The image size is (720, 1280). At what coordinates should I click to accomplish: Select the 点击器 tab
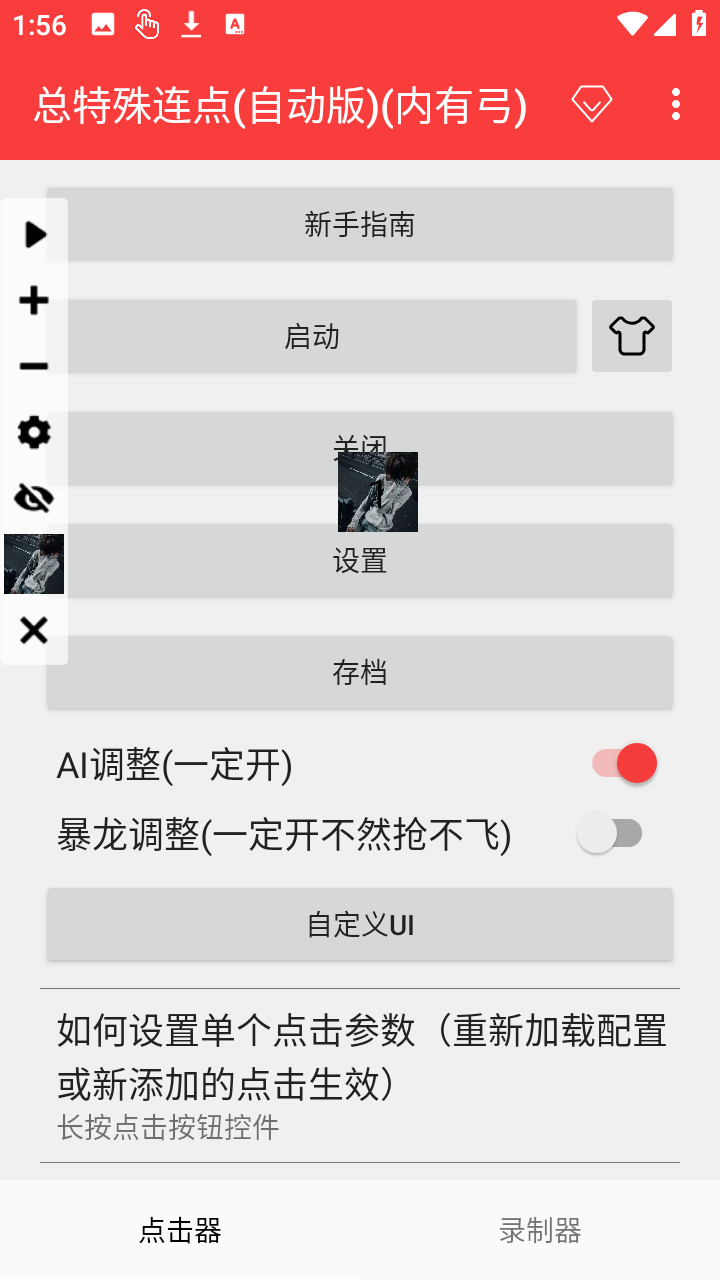(180, 1231)
